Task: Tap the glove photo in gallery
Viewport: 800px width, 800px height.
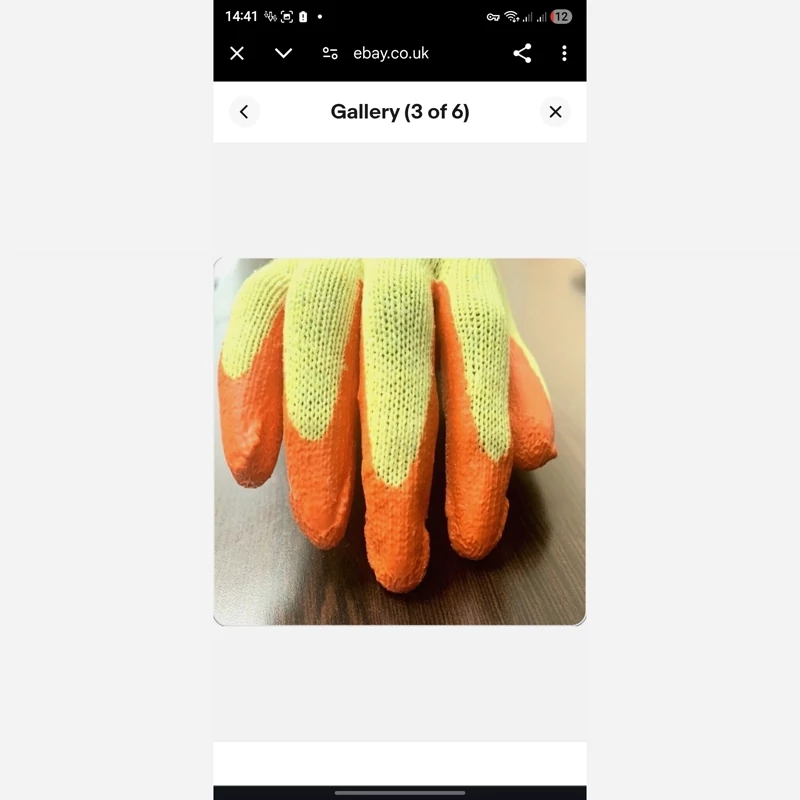Action: (399, 441)
